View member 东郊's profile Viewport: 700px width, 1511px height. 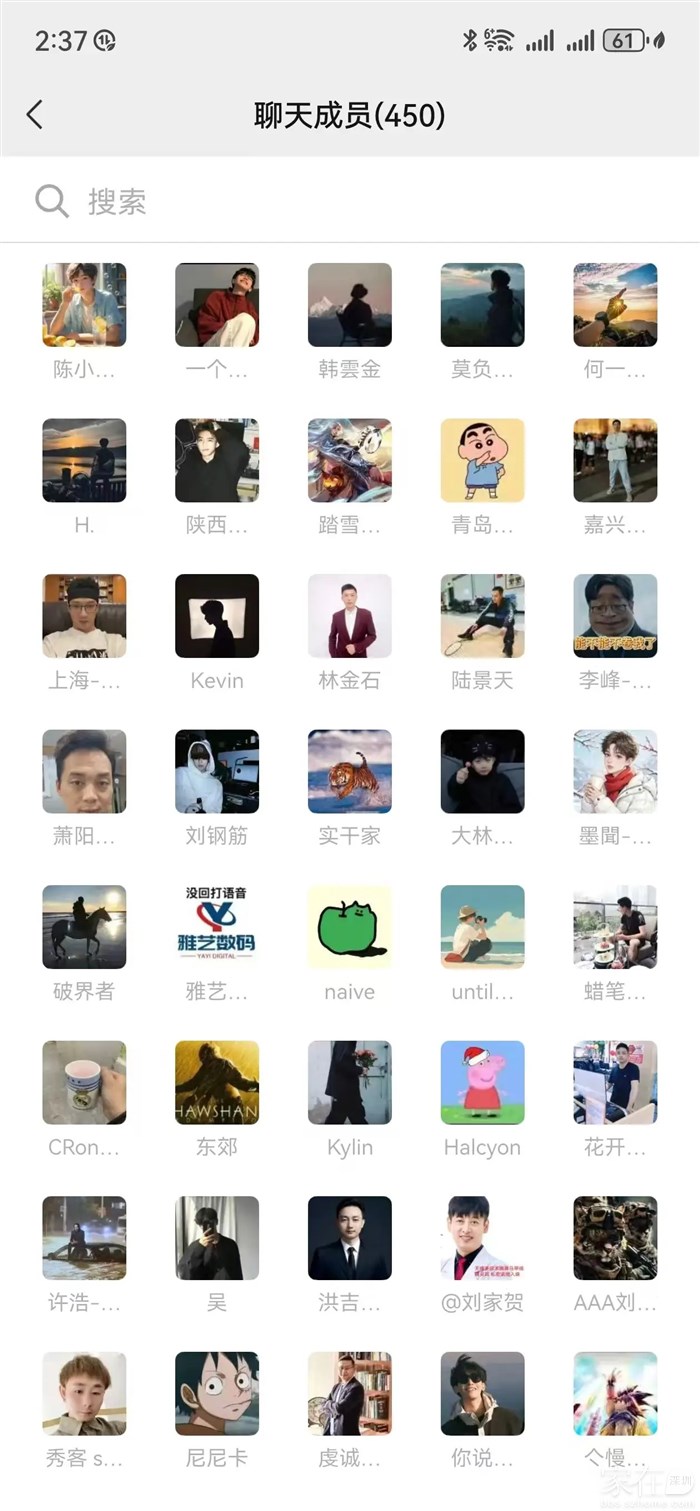tap(217, 1082)
